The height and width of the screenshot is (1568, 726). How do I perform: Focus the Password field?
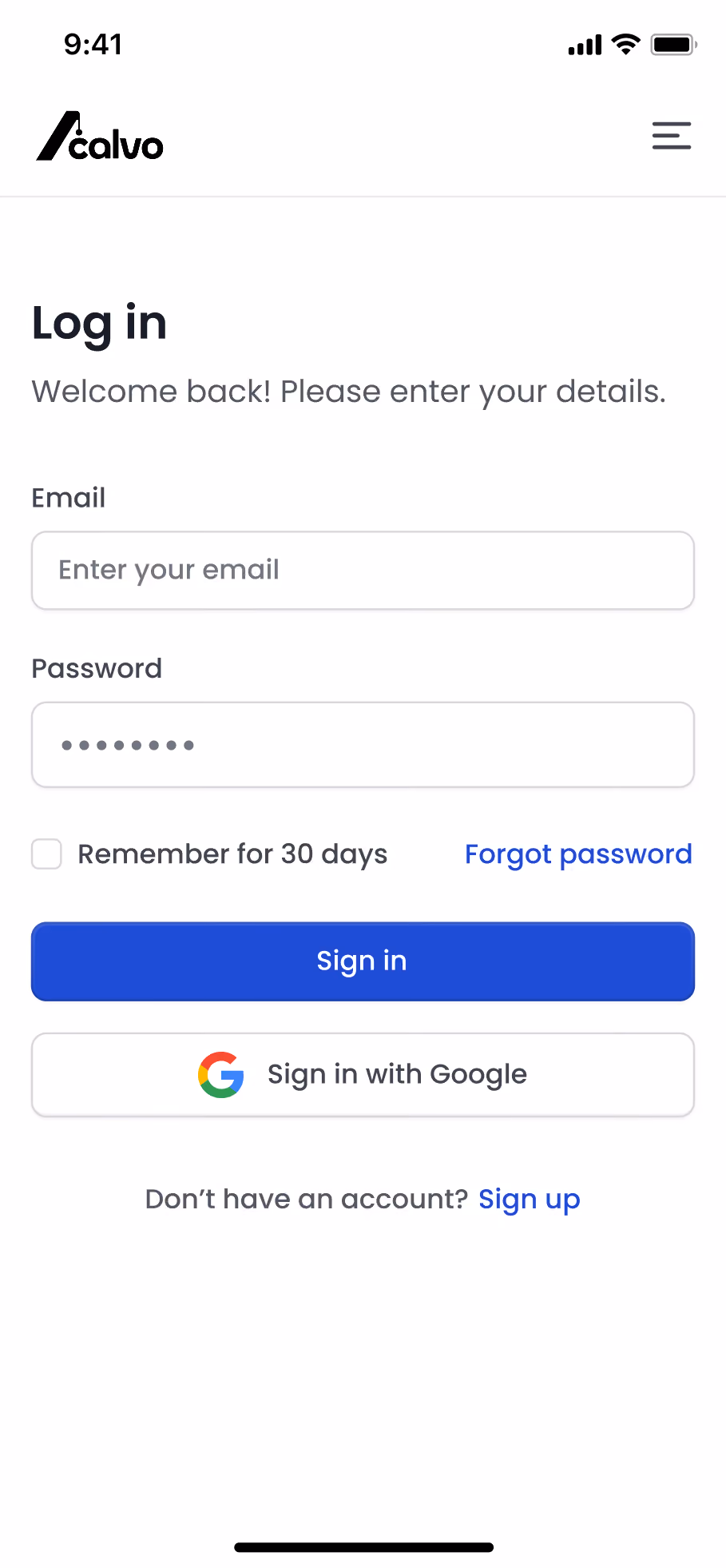pyautogui.click(x=363, y=745)
